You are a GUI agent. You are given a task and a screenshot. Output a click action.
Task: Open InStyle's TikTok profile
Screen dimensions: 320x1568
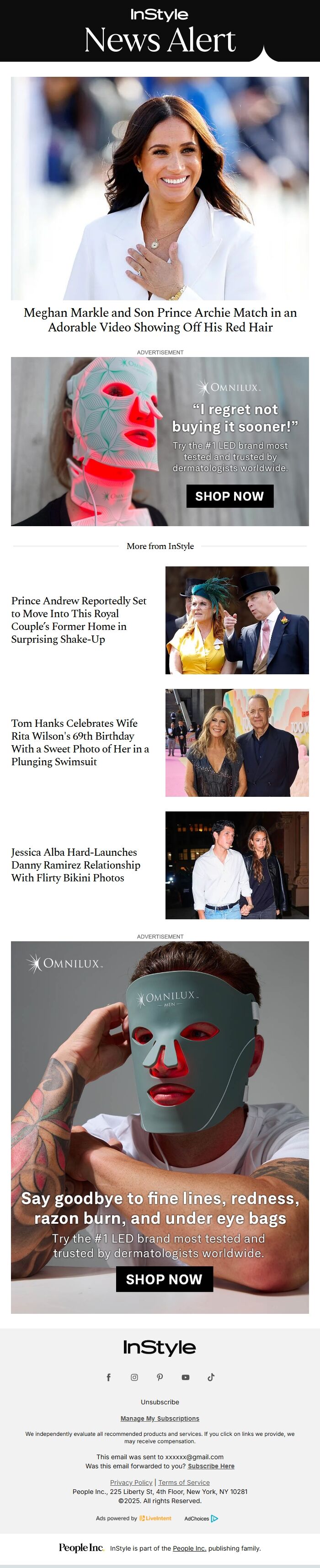point(211,1377)
